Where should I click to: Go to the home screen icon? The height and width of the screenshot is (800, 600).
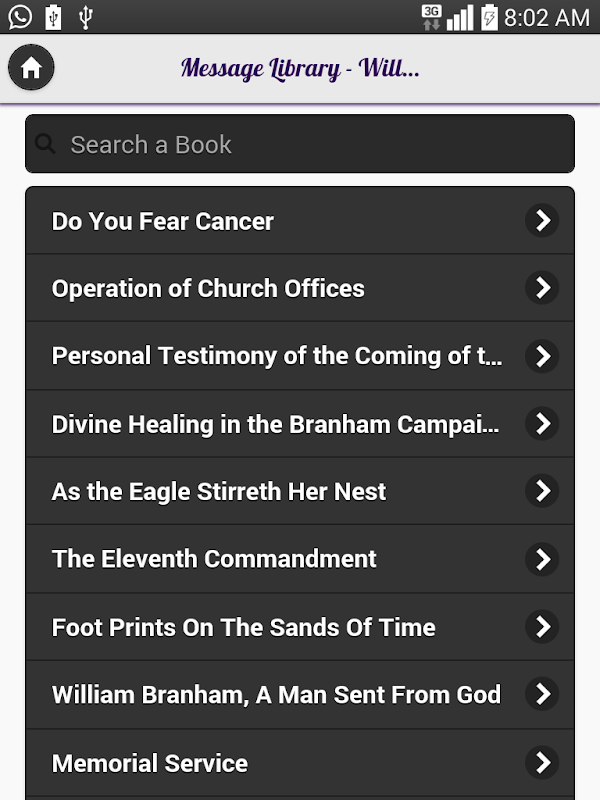[x=31, y=68]
